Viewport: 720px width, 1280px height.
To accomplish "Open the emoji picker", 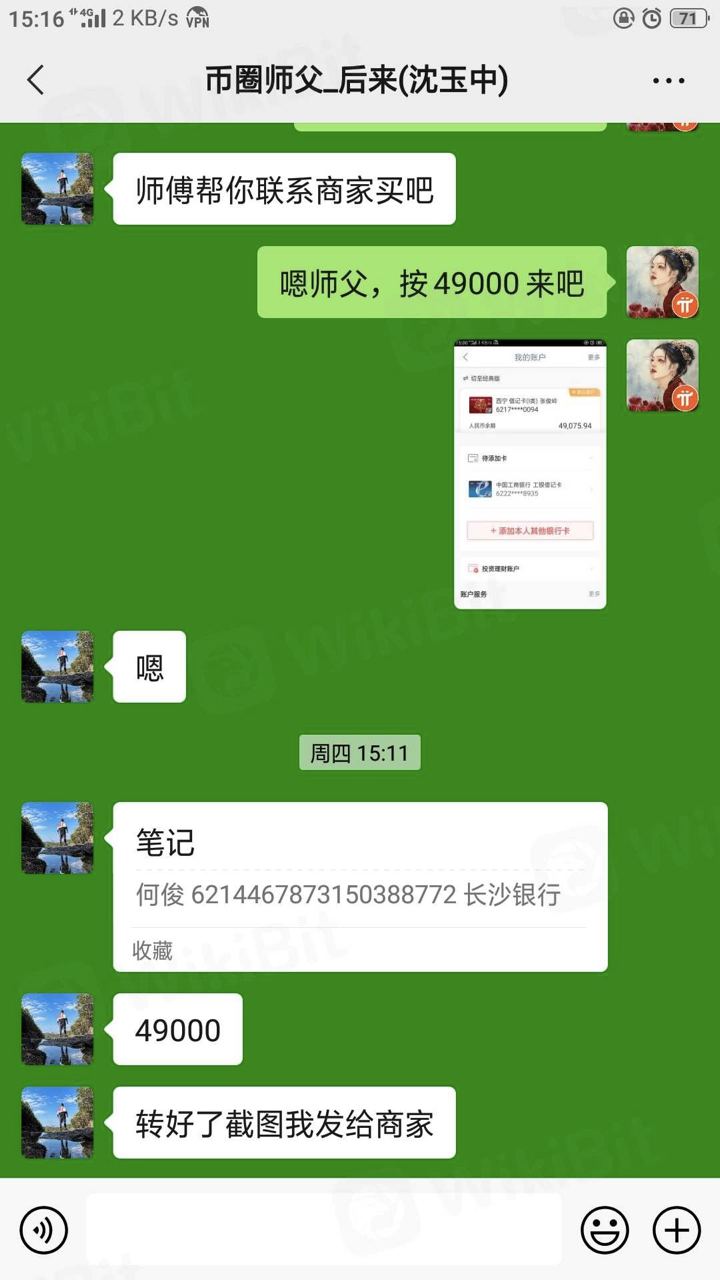I will click(605, 1229).
